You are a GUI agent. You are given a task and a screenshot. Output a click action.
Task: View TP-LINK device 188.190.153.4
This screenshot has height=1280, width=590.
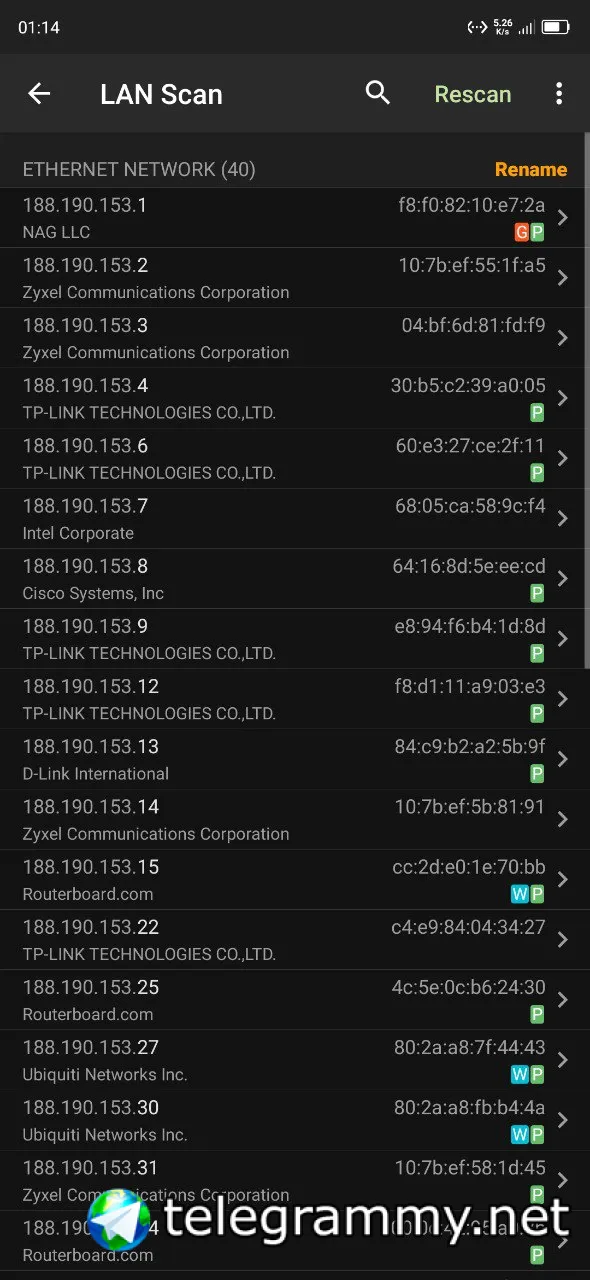pyautogui.click(x=295, y=398)
